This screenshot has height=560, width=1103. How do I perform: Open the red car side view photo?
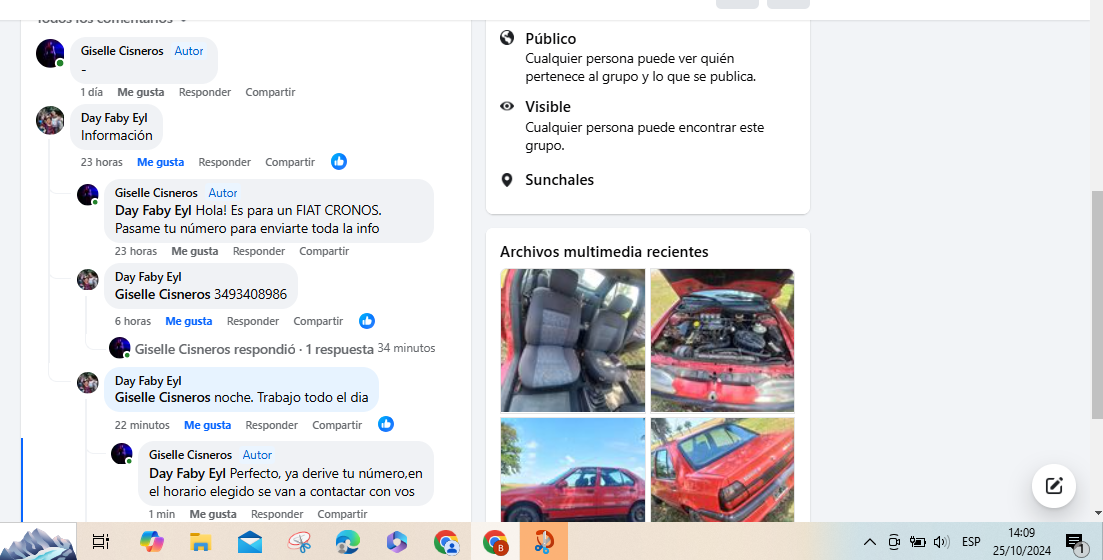[572, 470]
